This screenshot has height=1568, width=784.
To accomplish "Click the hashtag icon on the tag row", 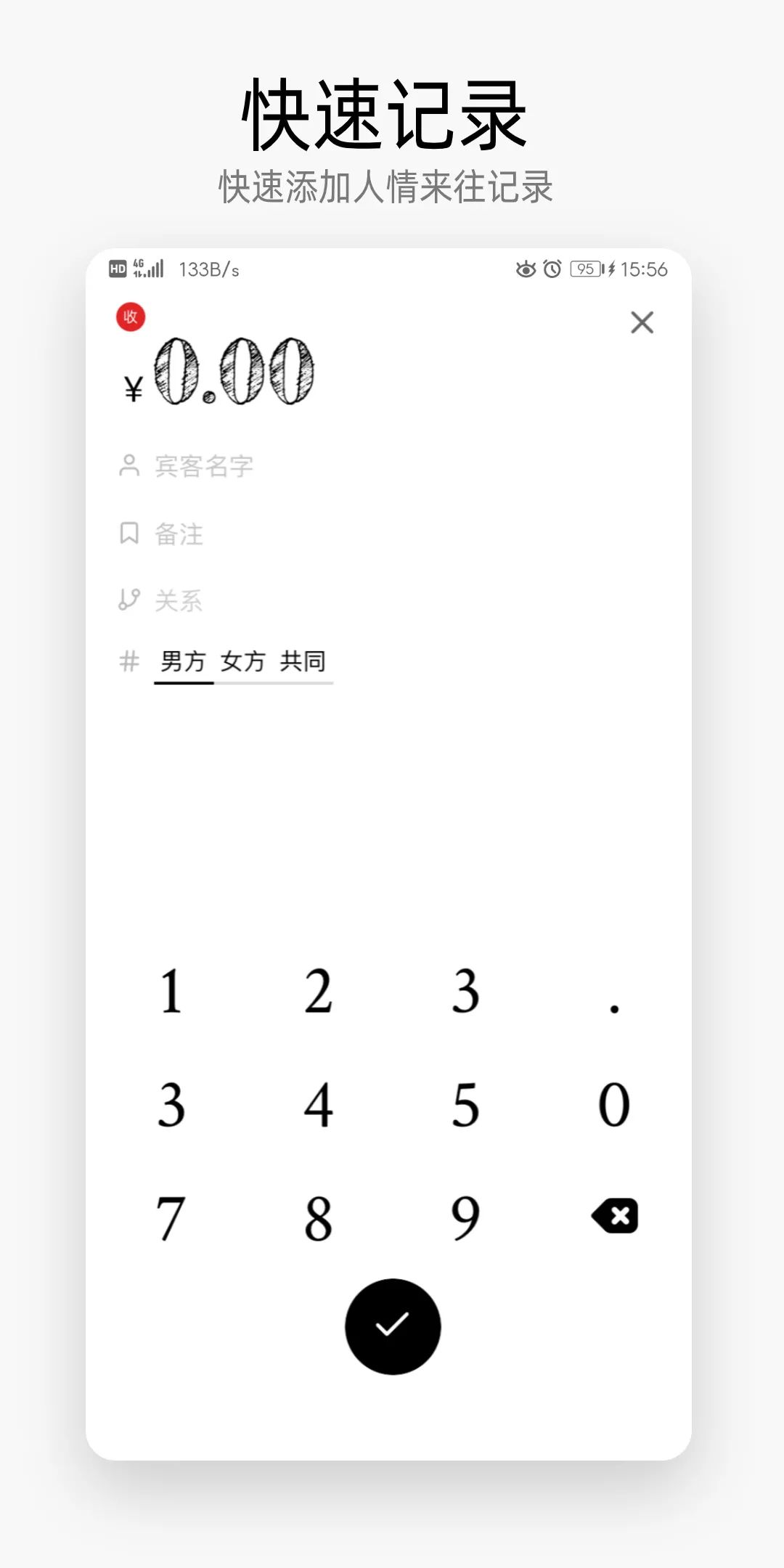I will (x=129, y=661).
